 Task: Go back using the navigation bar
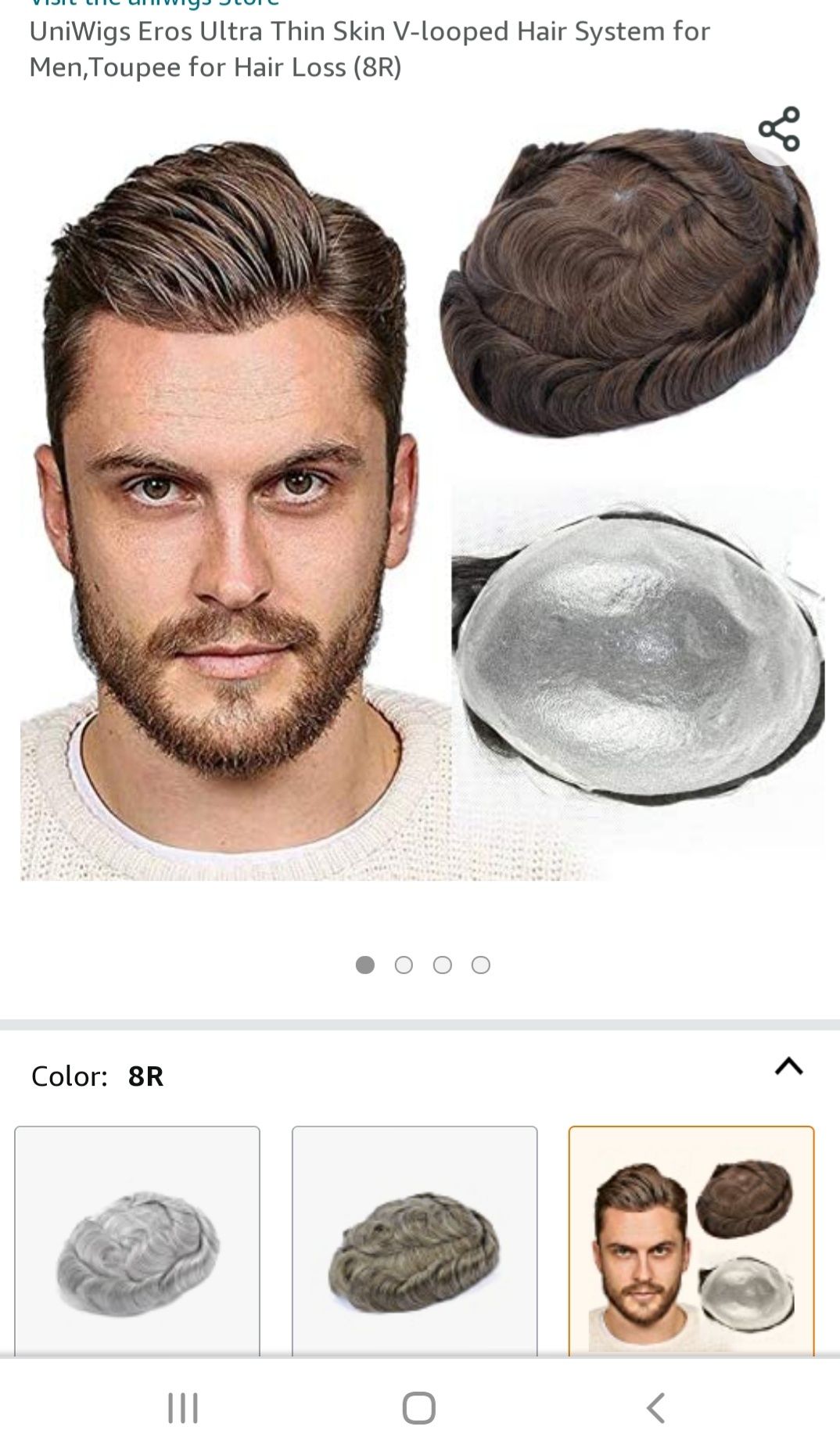tap(655, 1407)
